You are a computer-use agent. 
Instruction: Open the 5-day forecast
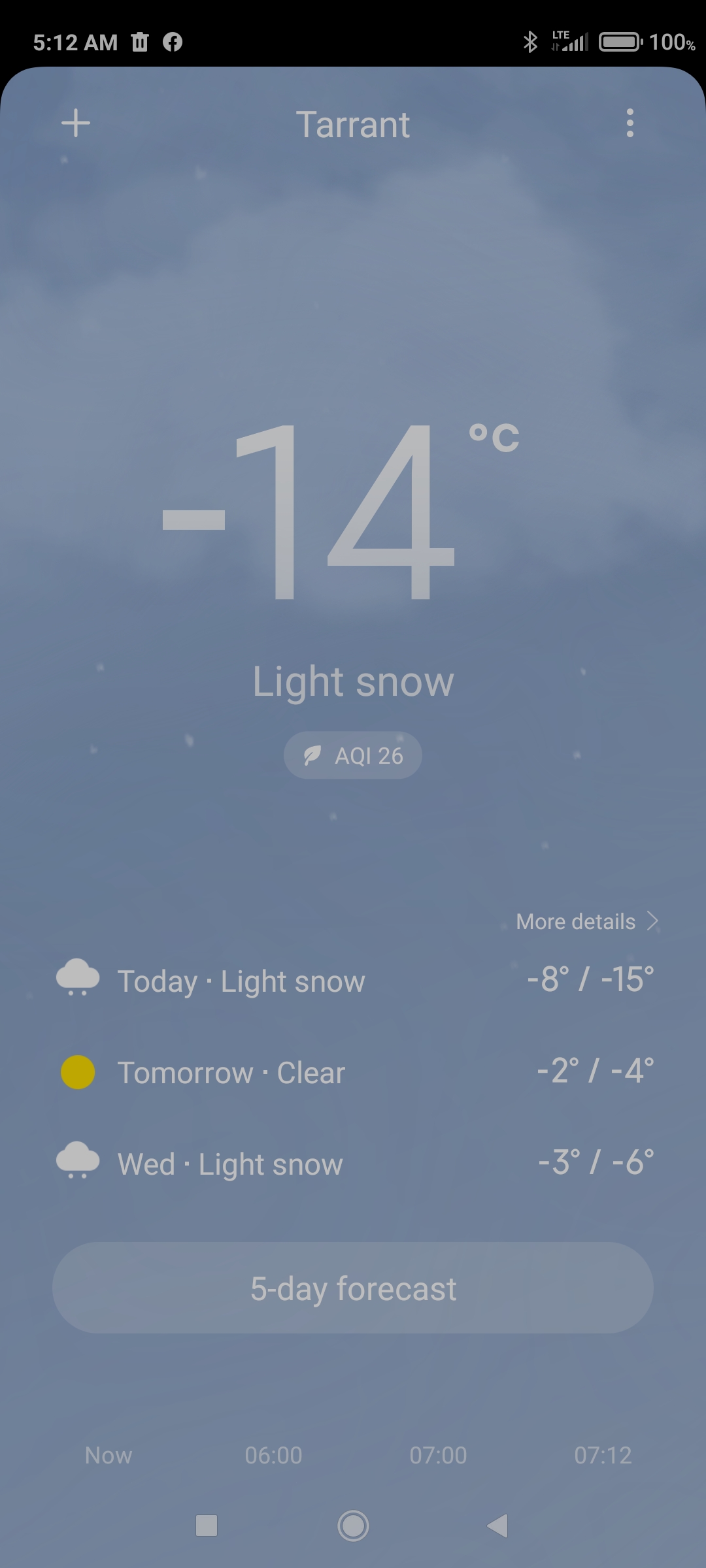353,1288
